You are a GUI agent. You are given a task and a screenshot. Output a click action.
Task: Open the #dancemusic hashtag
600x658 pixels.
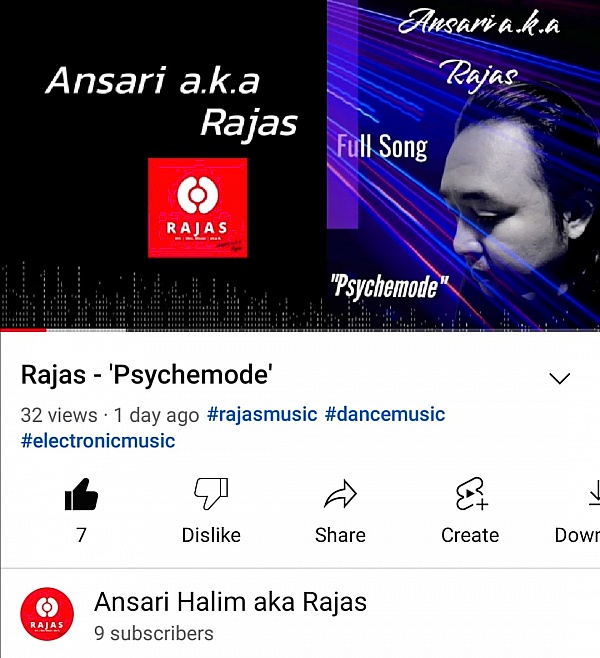coord(384,414)
